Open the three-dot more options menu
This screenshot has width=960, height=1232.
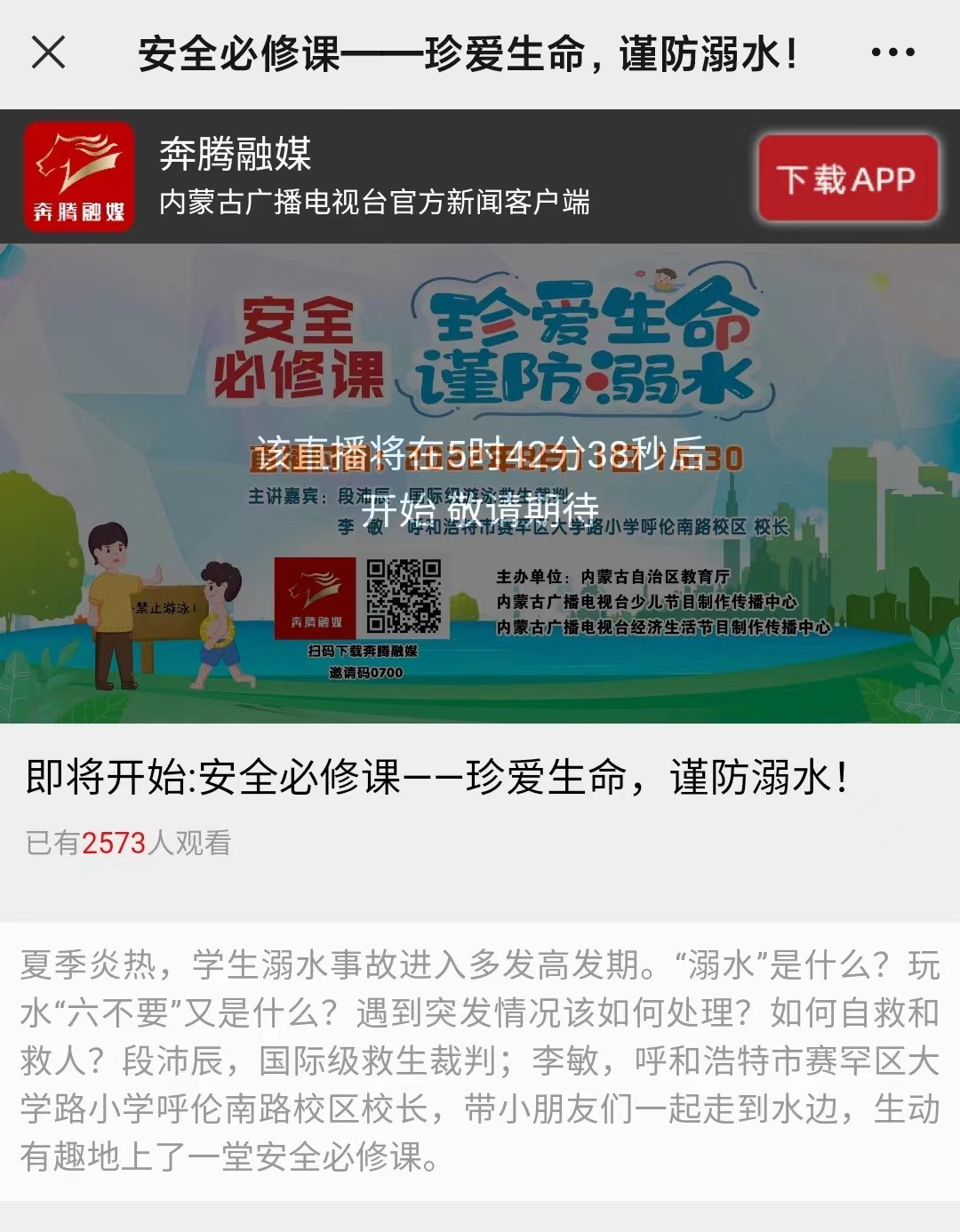pos(892,52)
